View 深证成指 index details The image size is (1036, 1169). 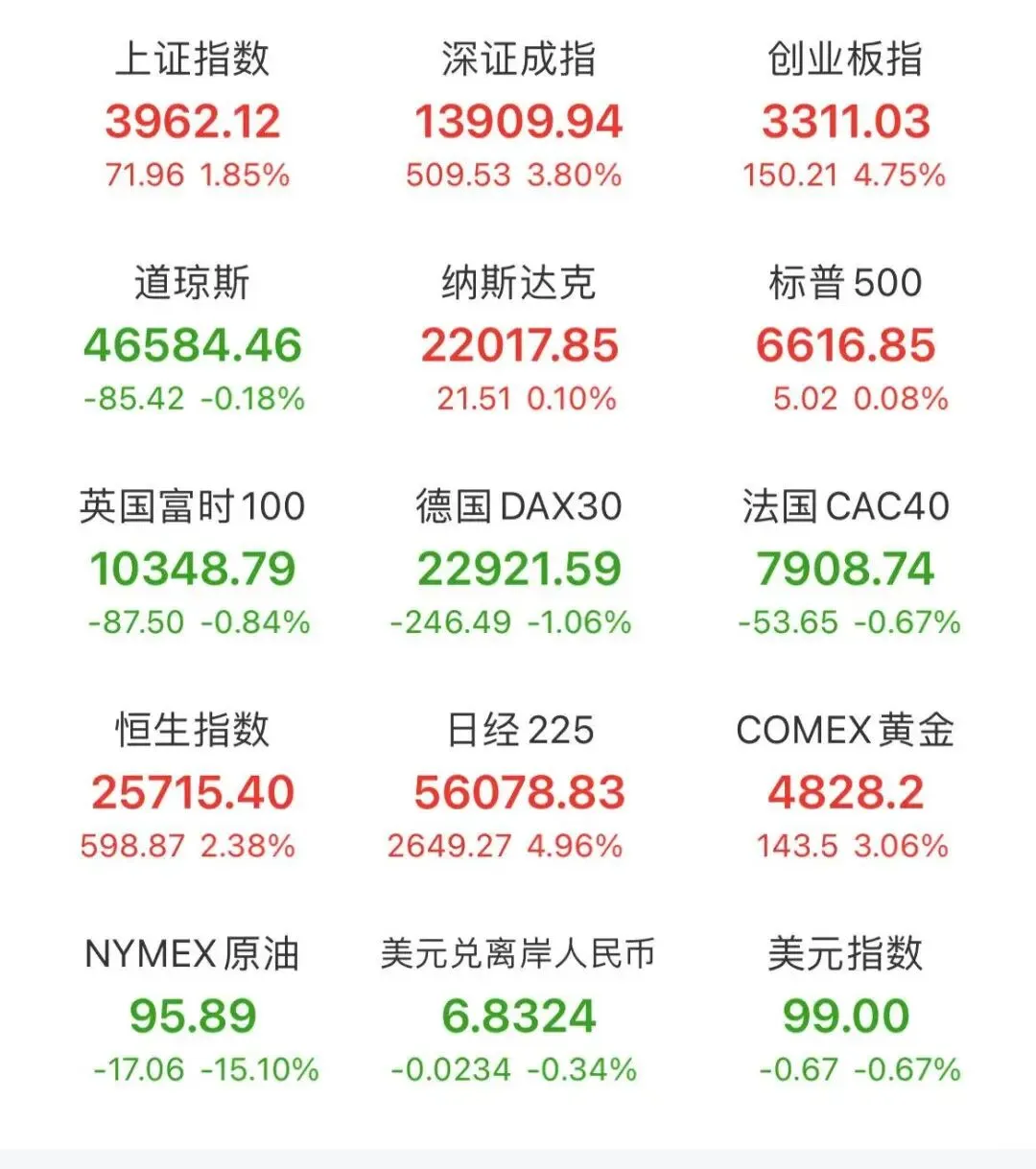click(x=518, y=120)
